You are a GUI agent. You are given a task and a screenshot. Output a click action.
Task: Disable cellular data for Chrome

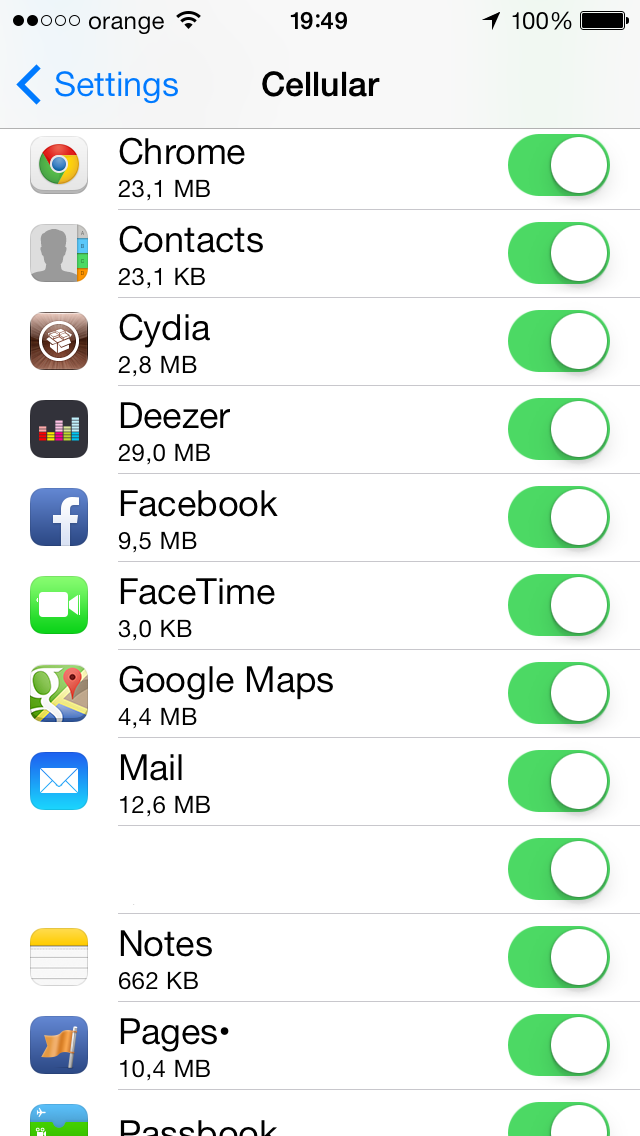coord(559,165)
